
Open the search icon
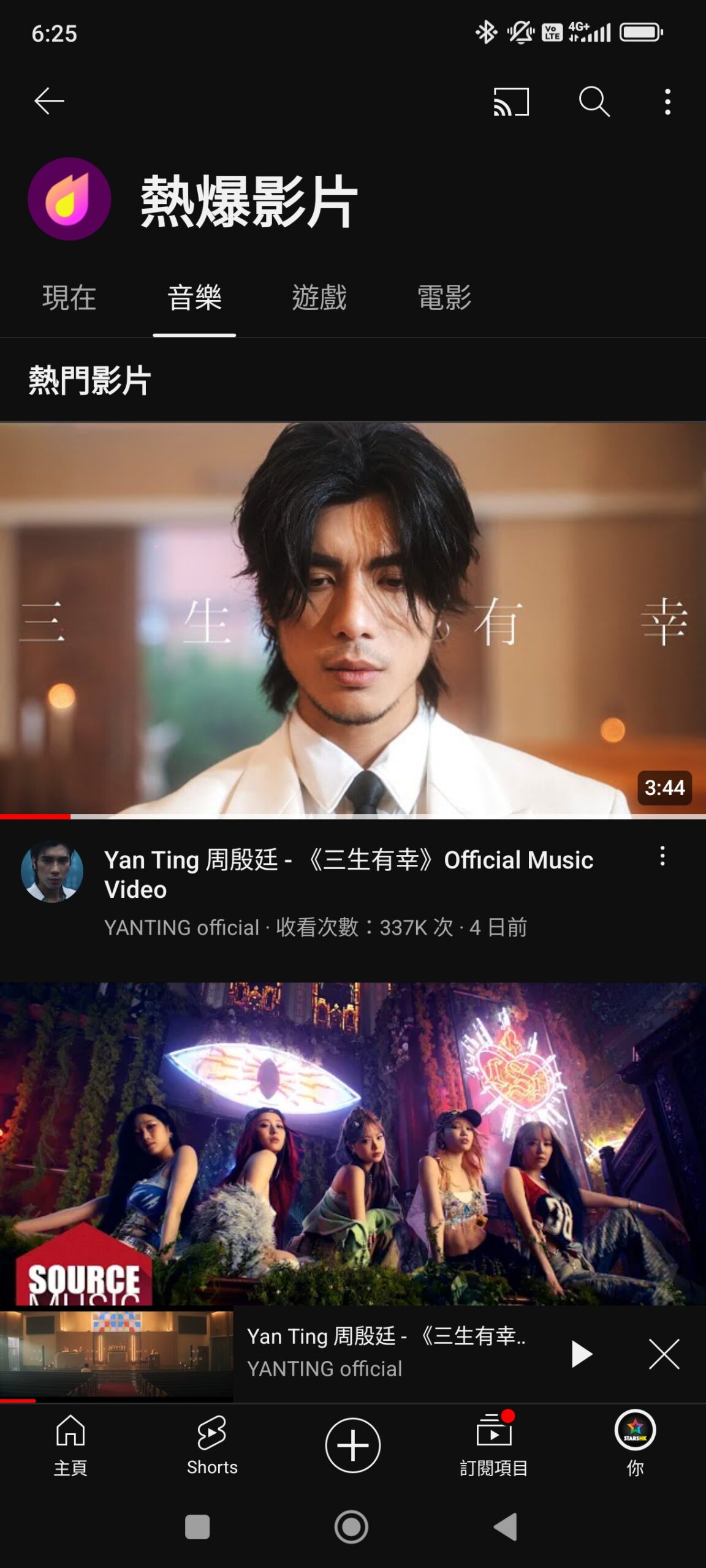tap(594, 101)
